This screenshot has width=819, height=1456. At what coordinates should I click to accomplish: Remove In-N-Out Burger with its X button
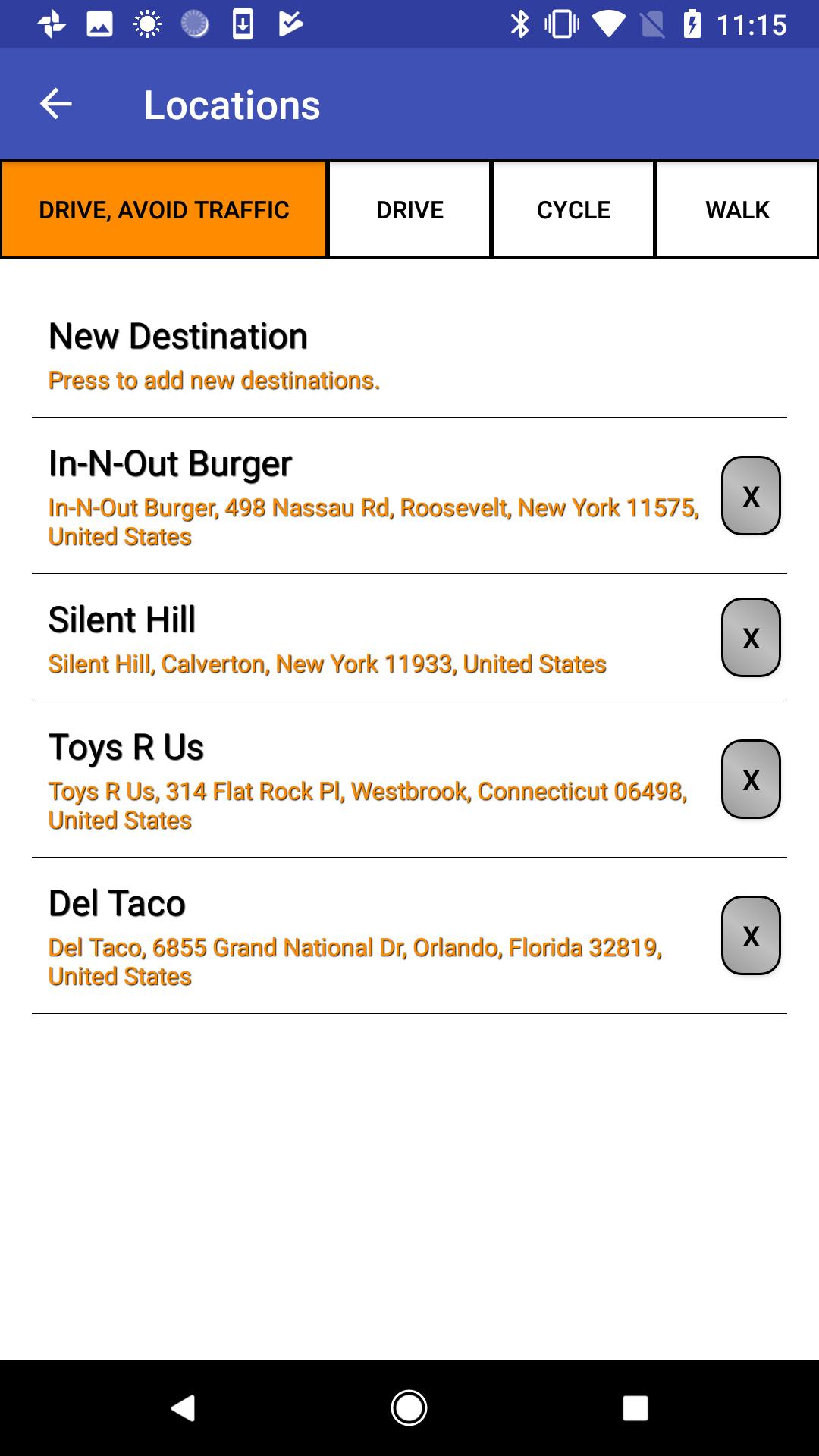coord(751,496)
